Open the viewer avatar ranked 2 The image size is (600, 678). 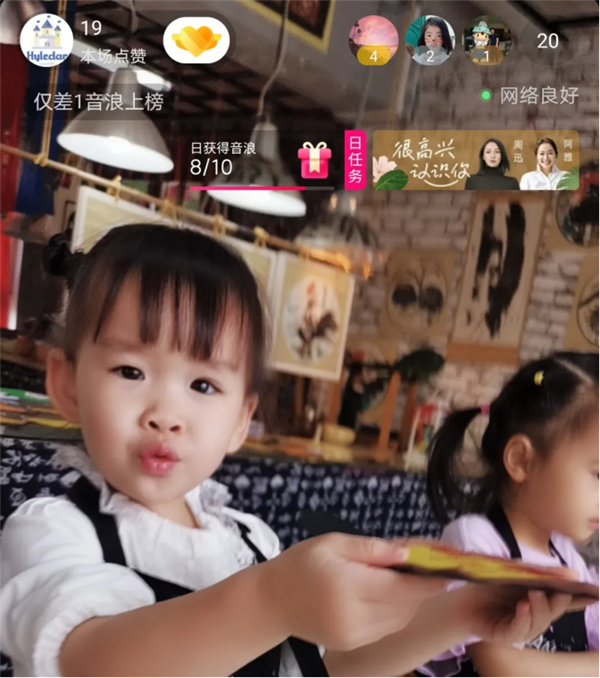coord(430,39)
